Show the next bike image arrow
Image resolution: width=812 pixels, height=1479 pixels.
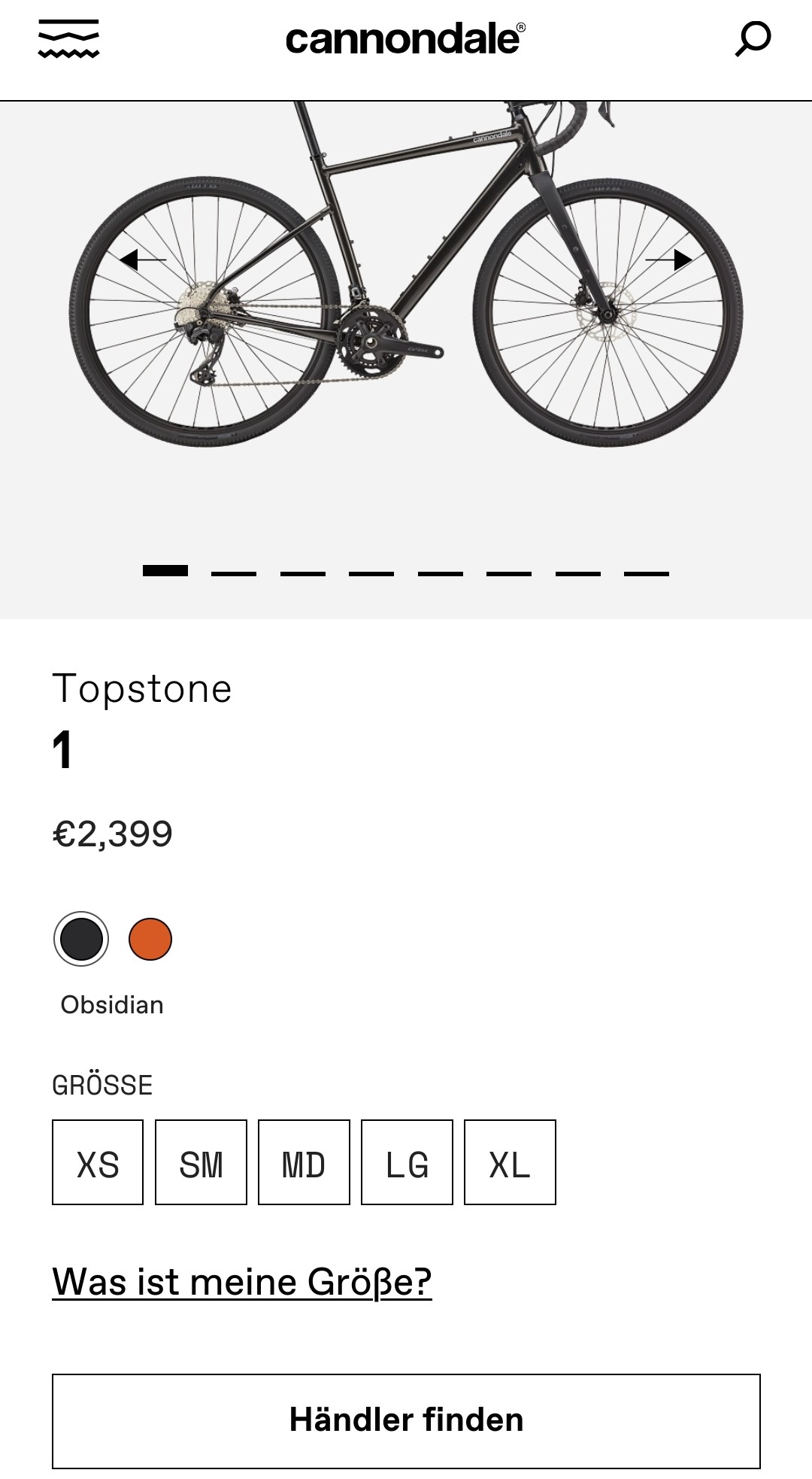click(669, 260)
